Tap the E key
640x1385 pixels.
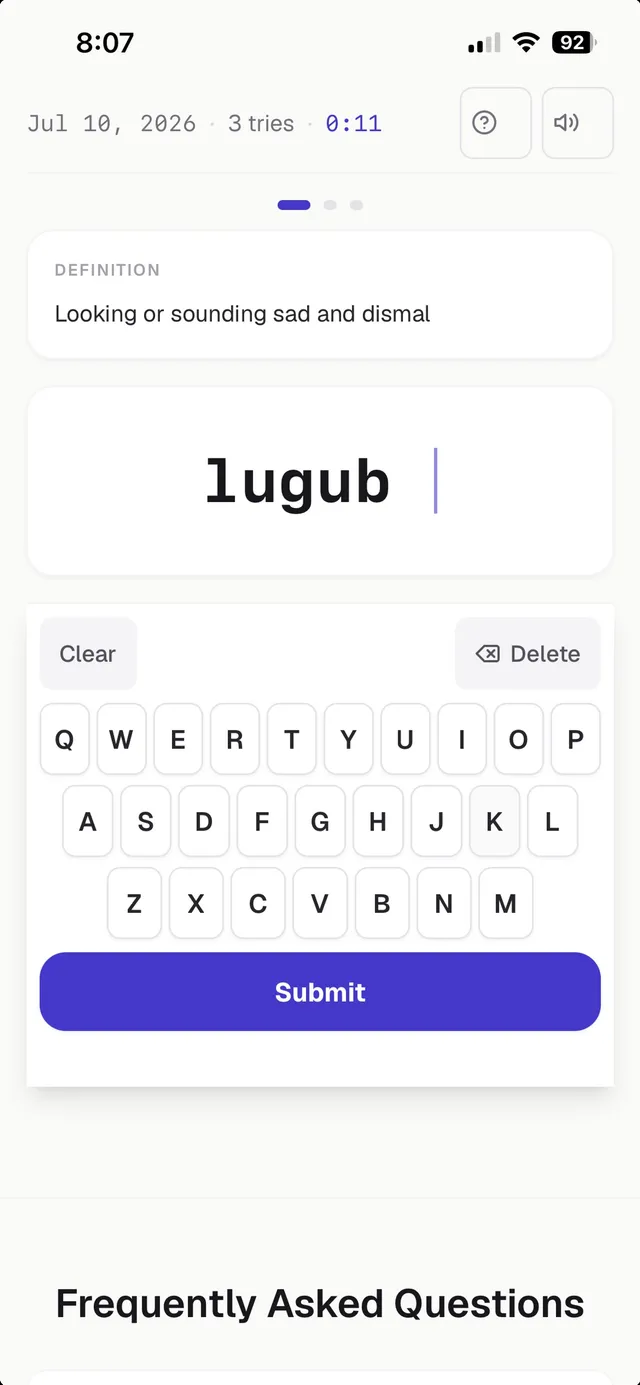178,740
